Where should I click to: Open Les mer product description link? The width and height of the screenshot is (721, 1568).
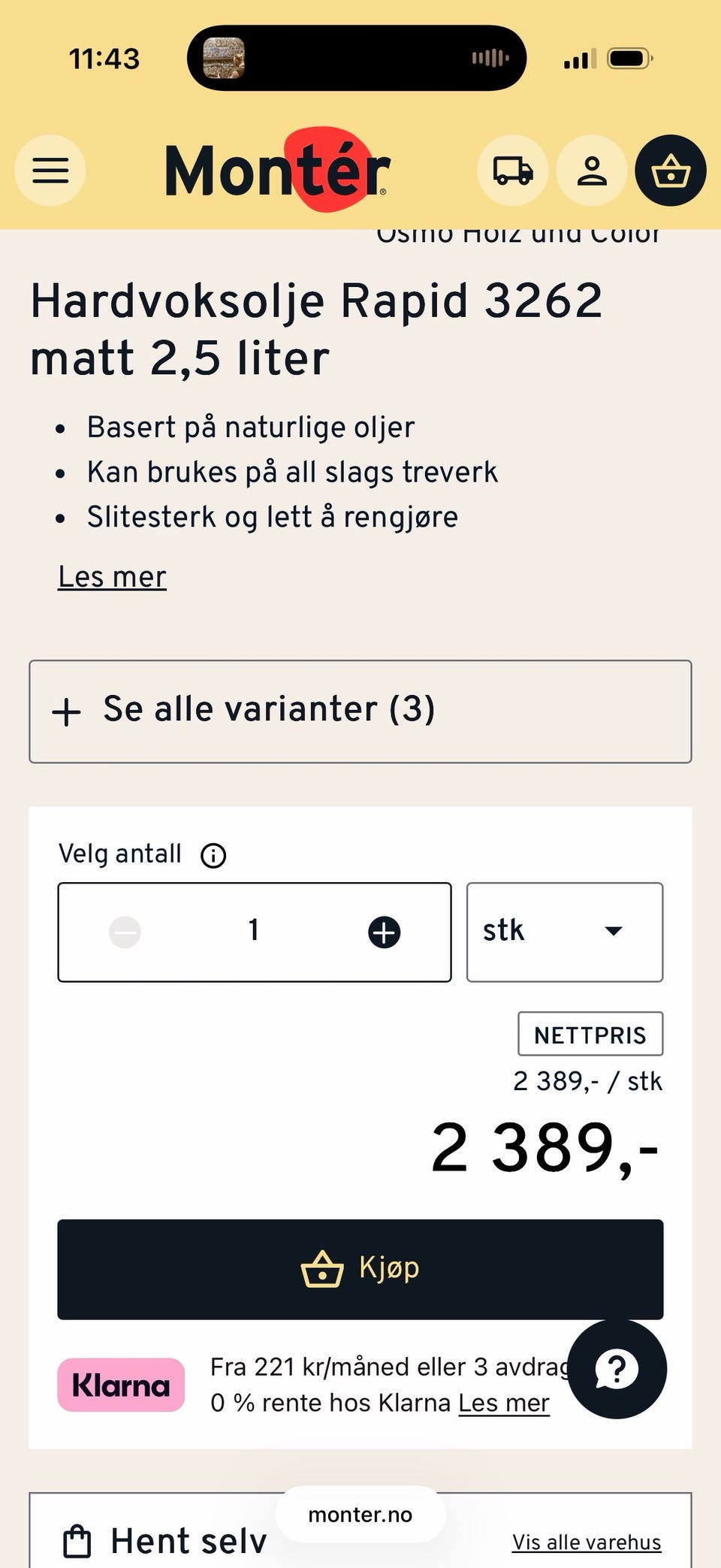[x=111, y=577]
